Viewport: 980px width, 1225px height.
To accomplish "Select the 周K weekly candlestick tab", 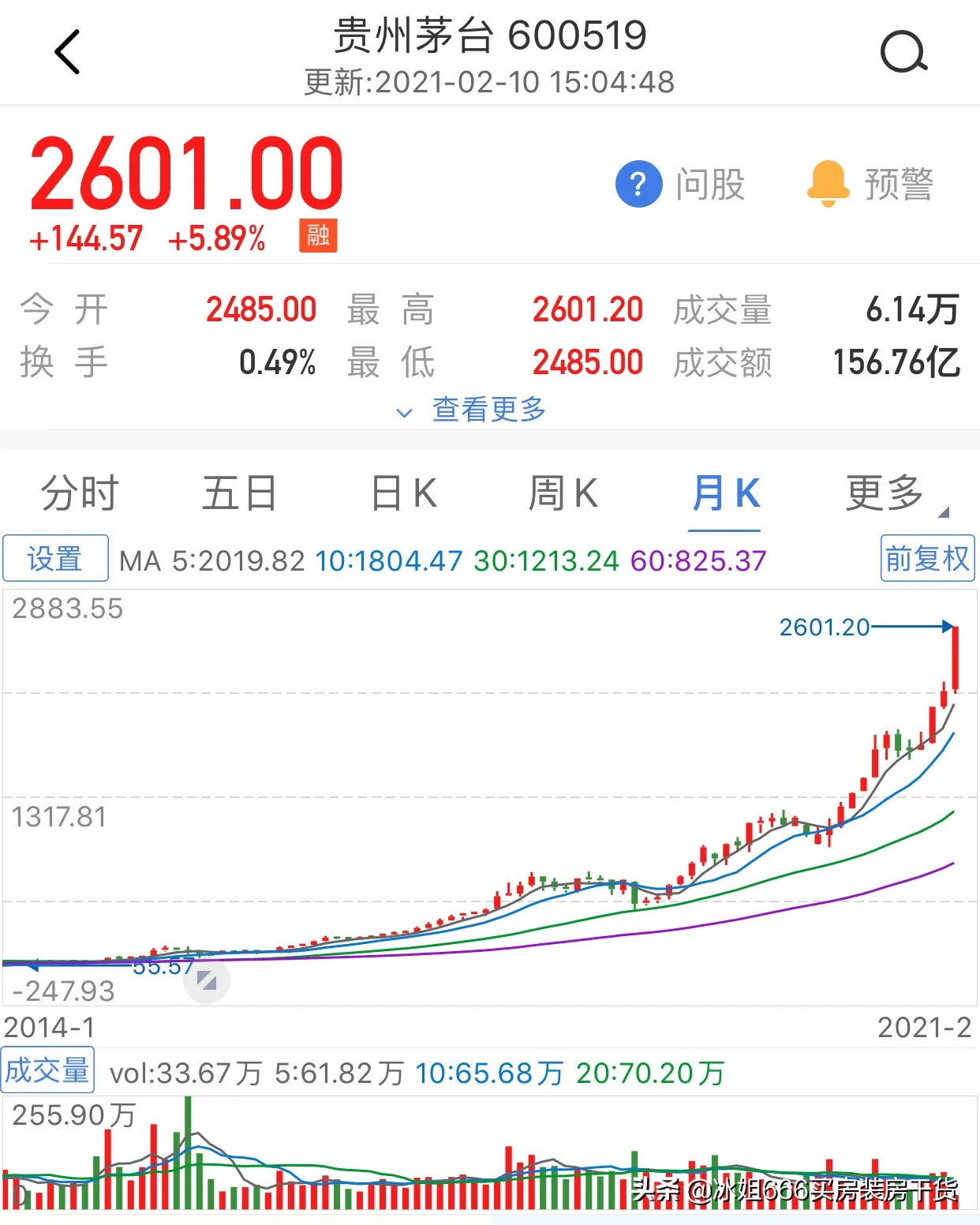I will click(x=563, y=494).
